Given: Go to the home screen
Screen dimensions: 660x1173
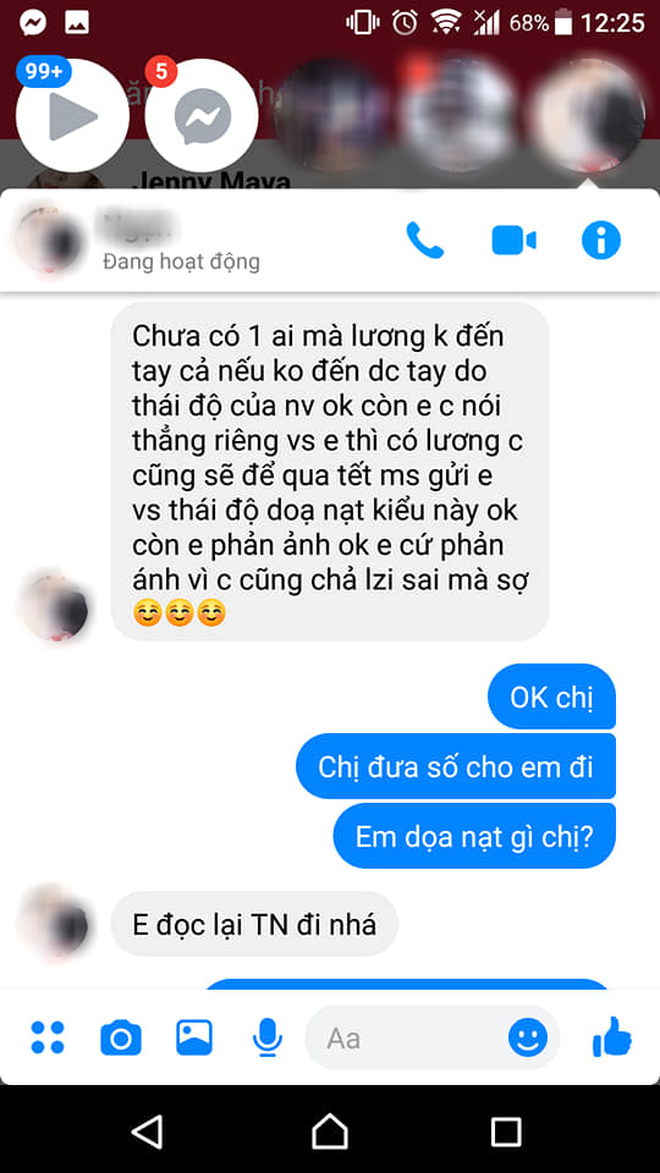Looking at the screenshot, I should pyautogui.click(x=329, y=1131).
